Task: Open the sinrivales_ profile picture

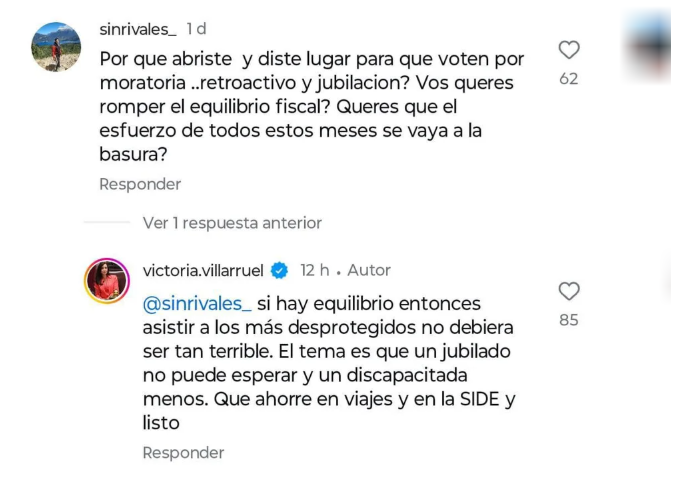Action: coord(56,47)
